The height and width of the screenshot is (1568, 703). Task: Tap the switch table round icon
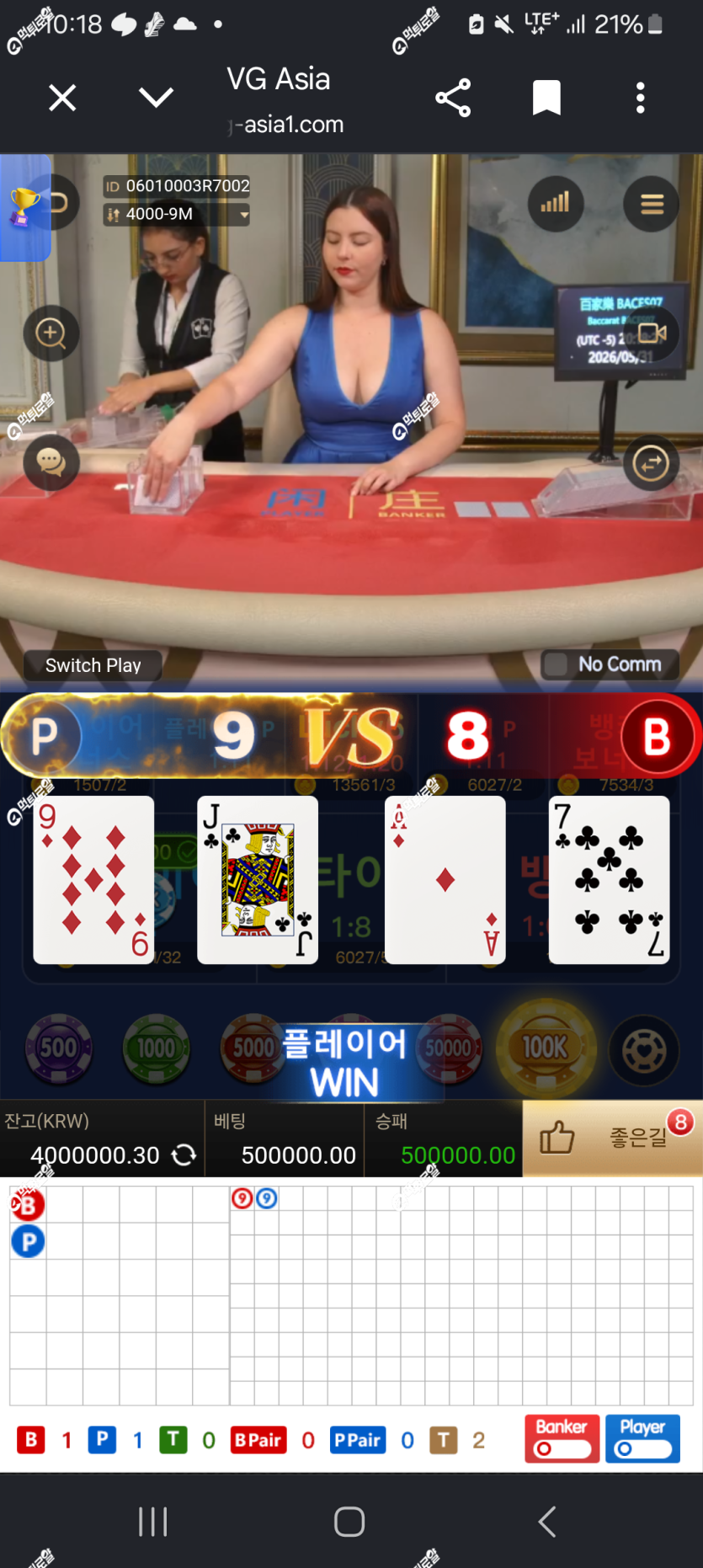[651, 463]
